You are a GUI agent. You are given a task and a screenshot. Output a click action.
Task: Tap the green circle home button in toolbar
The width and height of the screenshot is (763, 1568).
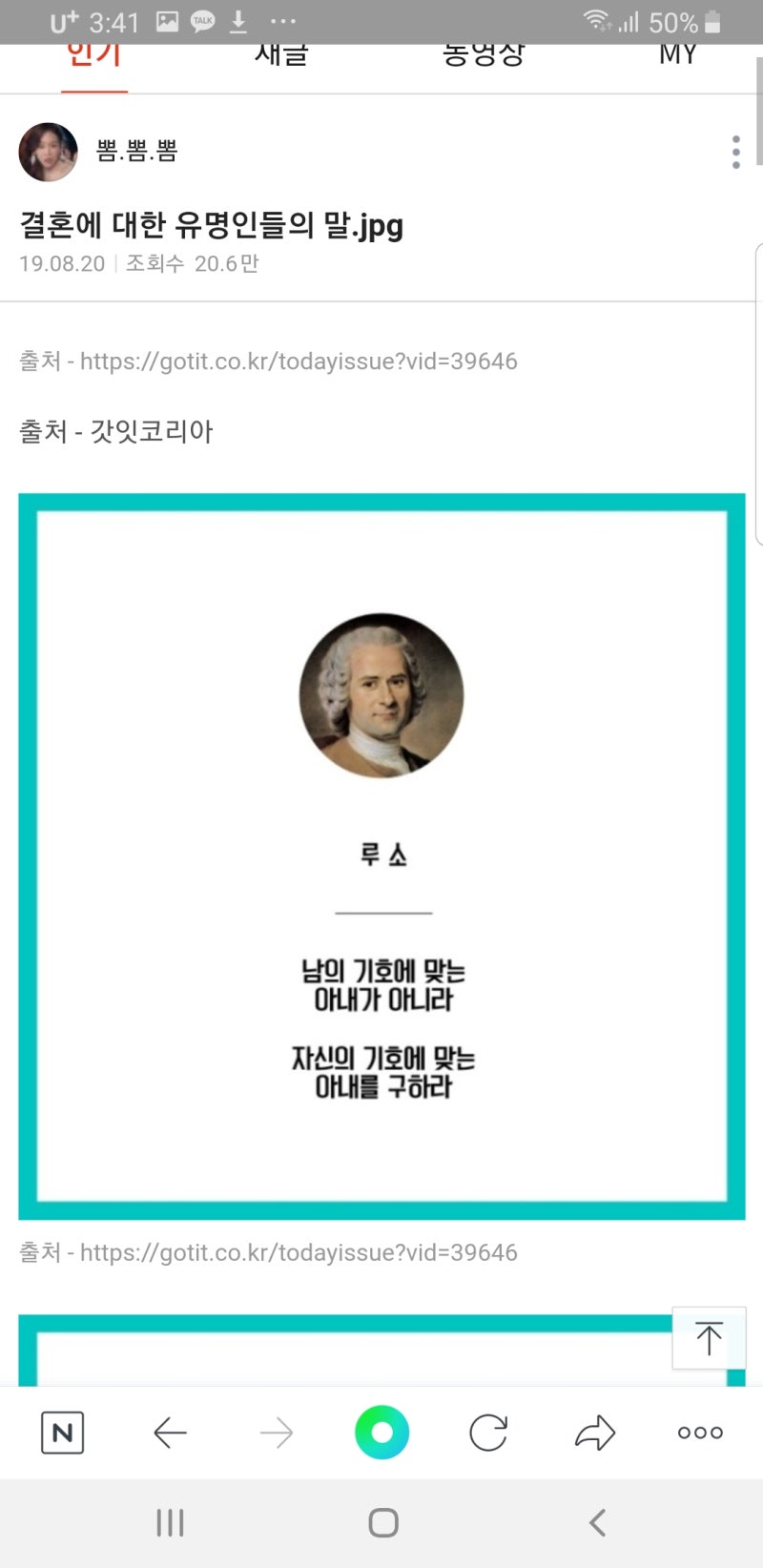click(x=381, y=1432)
